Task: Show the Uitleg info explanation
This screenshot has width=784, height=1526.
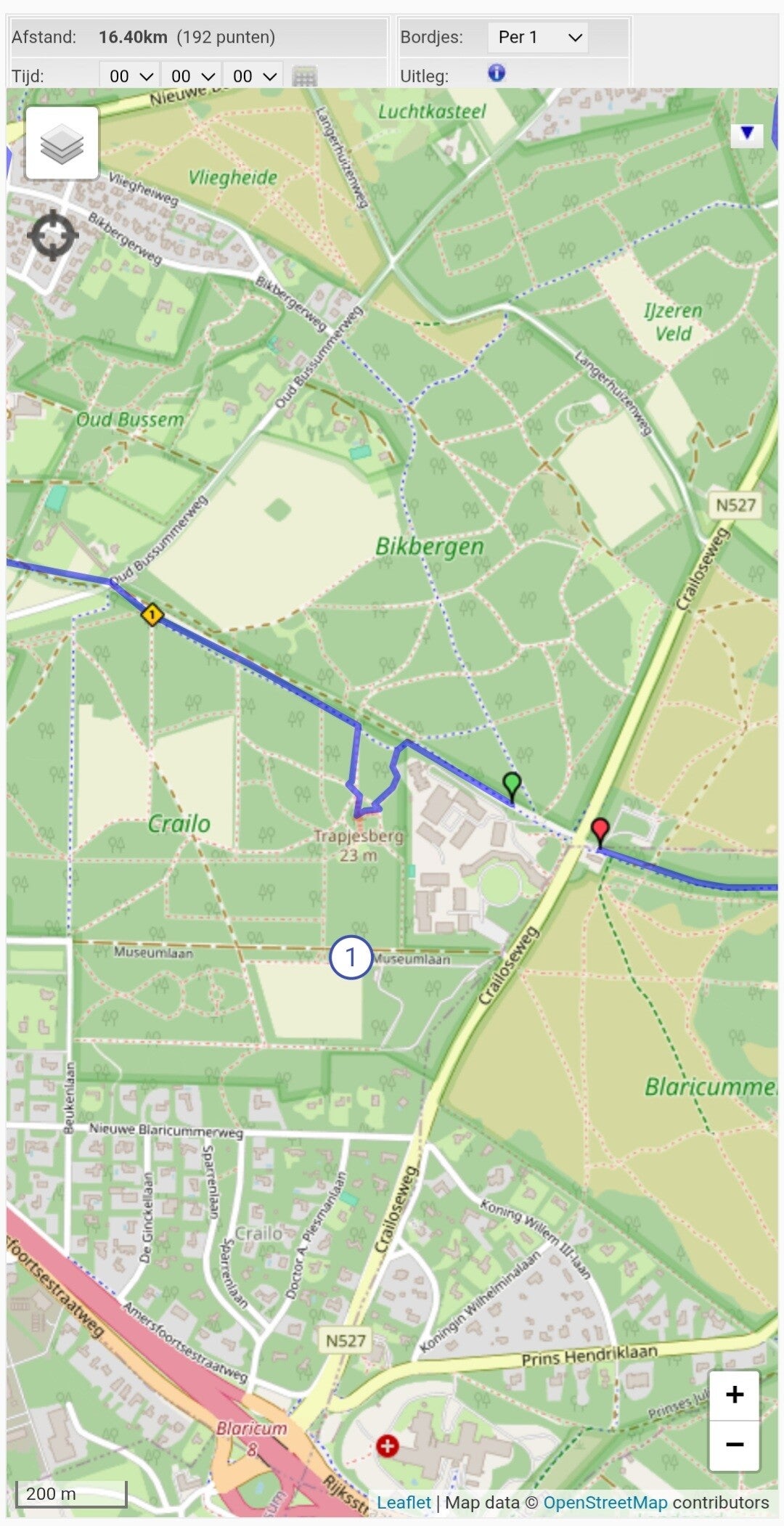Action: (x=497, y=73)
